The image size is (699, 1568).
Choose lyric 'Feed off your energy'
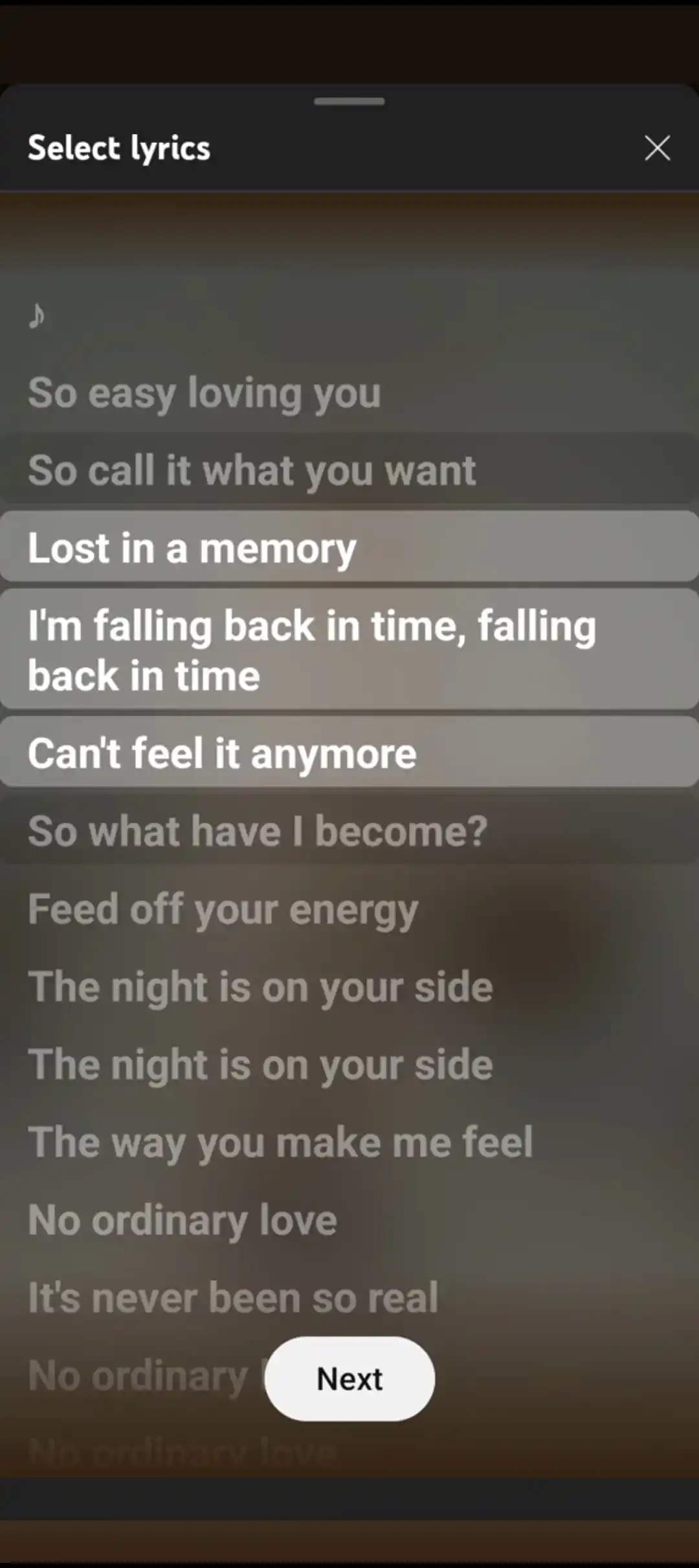click(x=223, y=909)
